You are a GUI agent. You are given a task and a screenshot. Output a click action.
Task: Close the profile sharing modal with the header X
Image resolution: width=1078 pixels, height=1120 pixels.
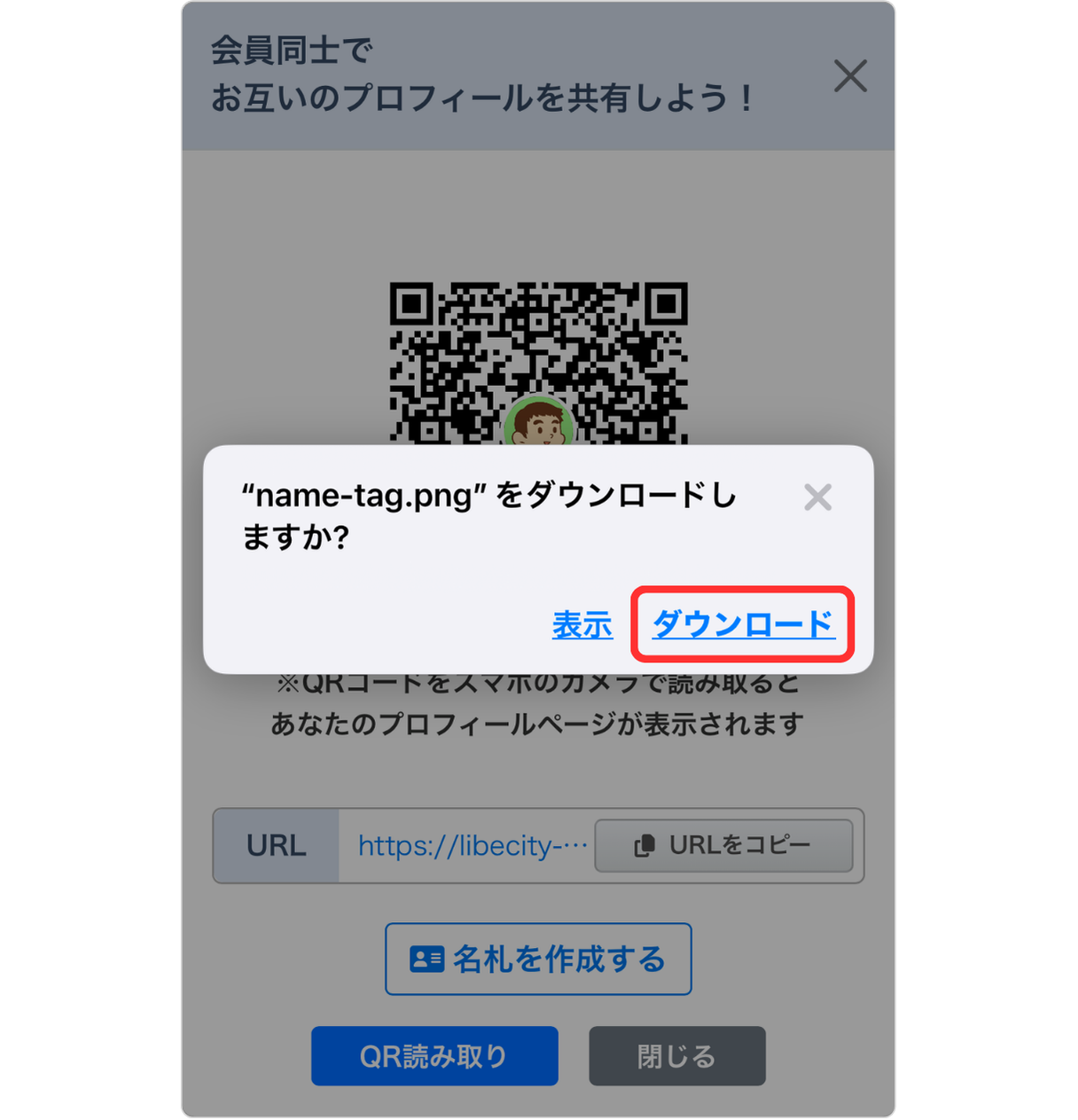point(849,76)
